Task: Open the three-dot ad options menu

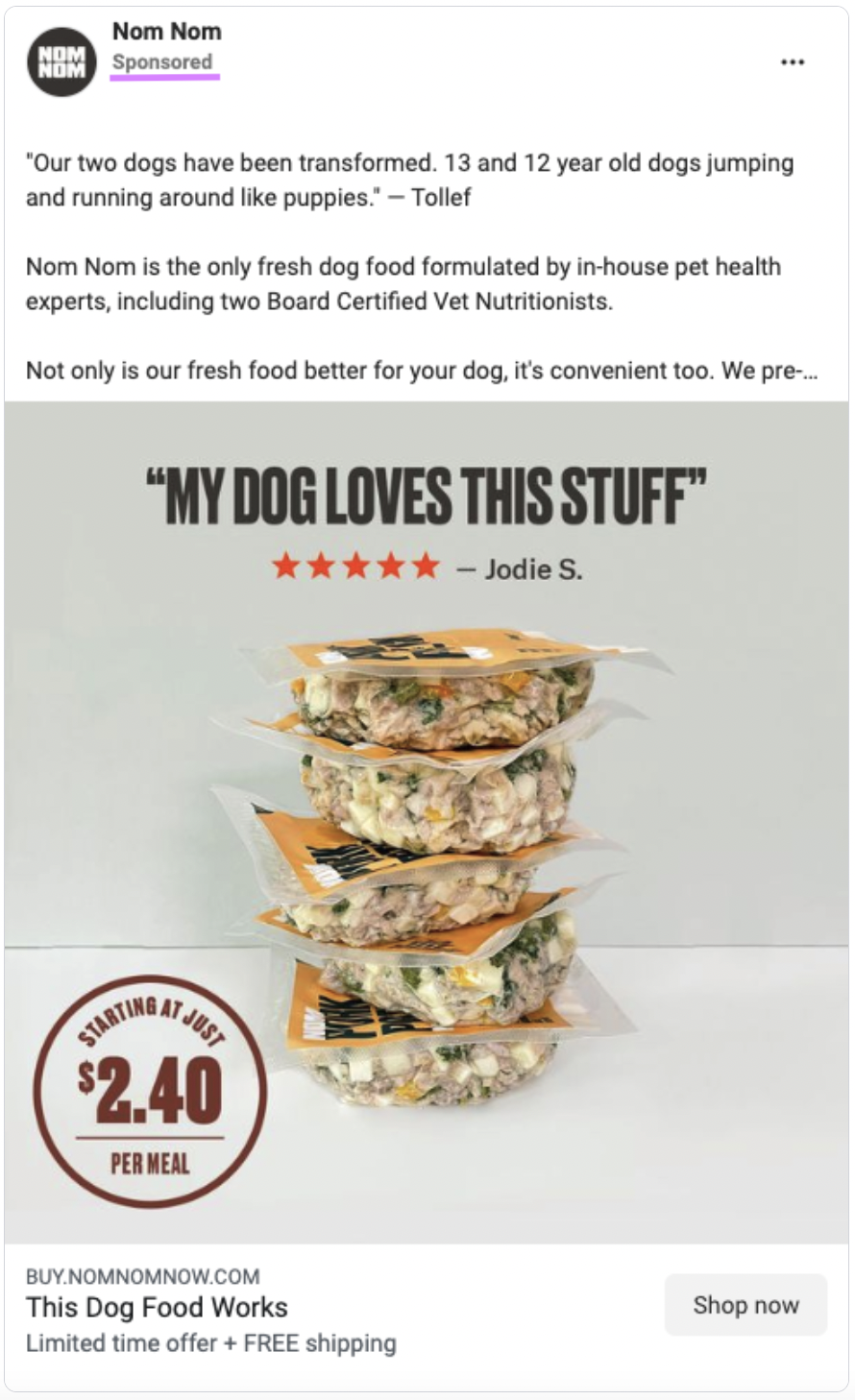Action: coord(794,61)
